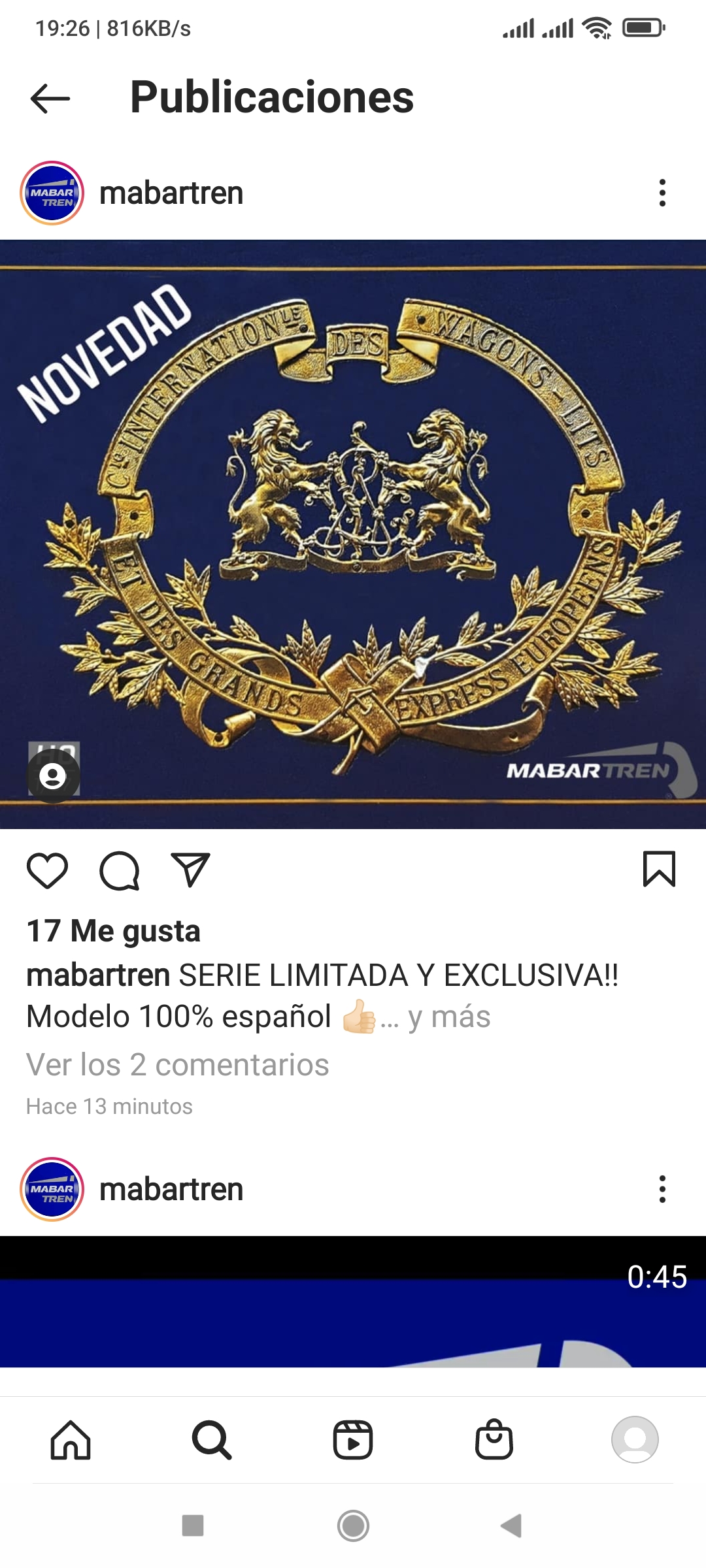Image resolution: width=706 pixels, height=1568 pixels.
Task: Open the Shop tab
Action: pos(494,1440)
